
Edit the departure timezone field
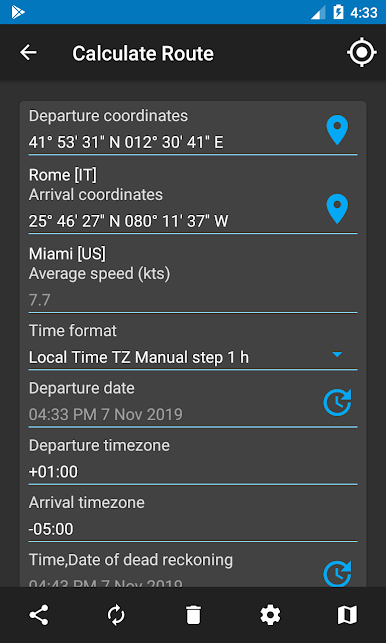click(x=193, y=472)
